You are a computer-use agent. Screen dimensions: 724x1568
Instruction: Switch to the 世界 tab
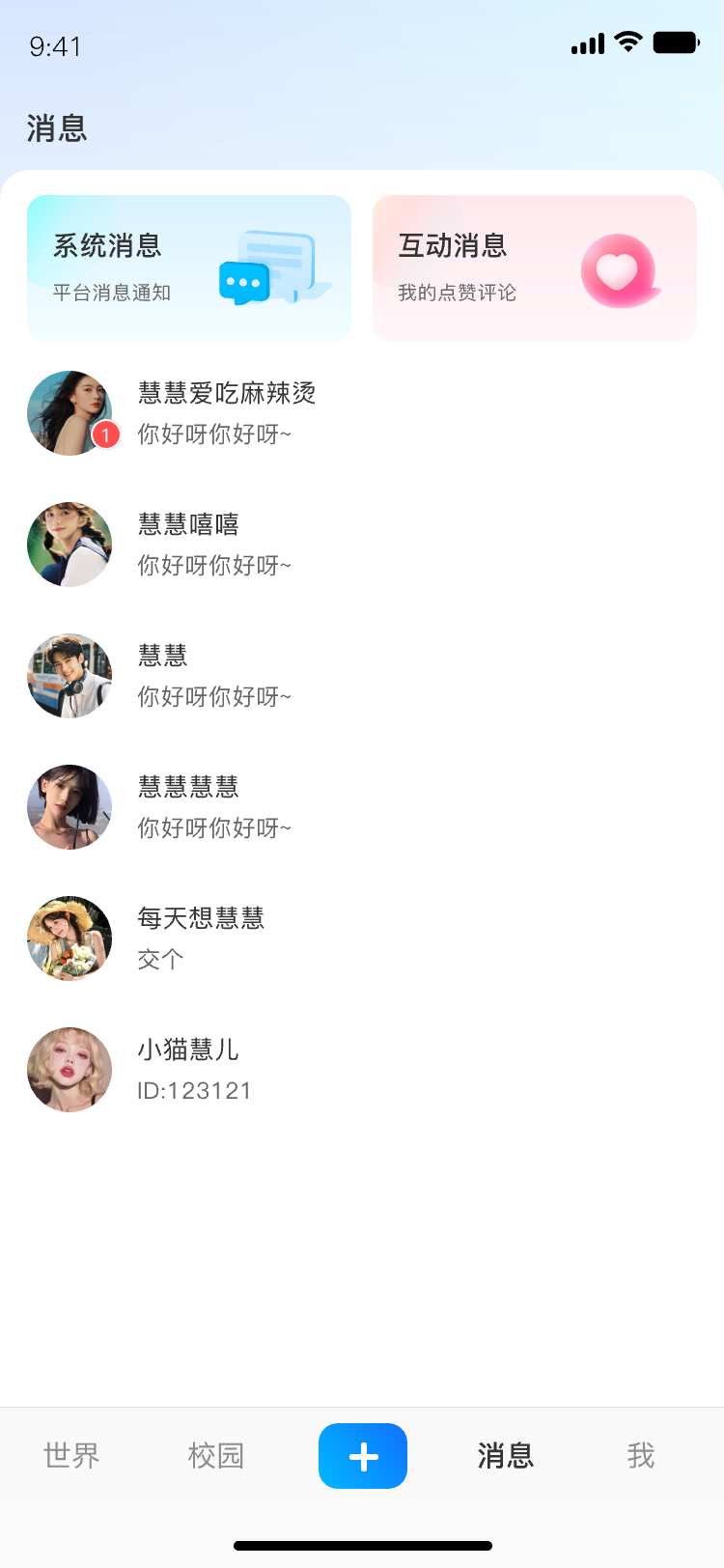[71, 1456]
